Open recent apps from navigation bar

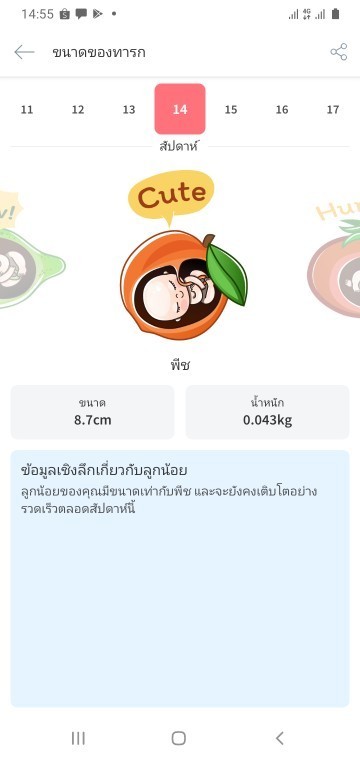(78, 738)
